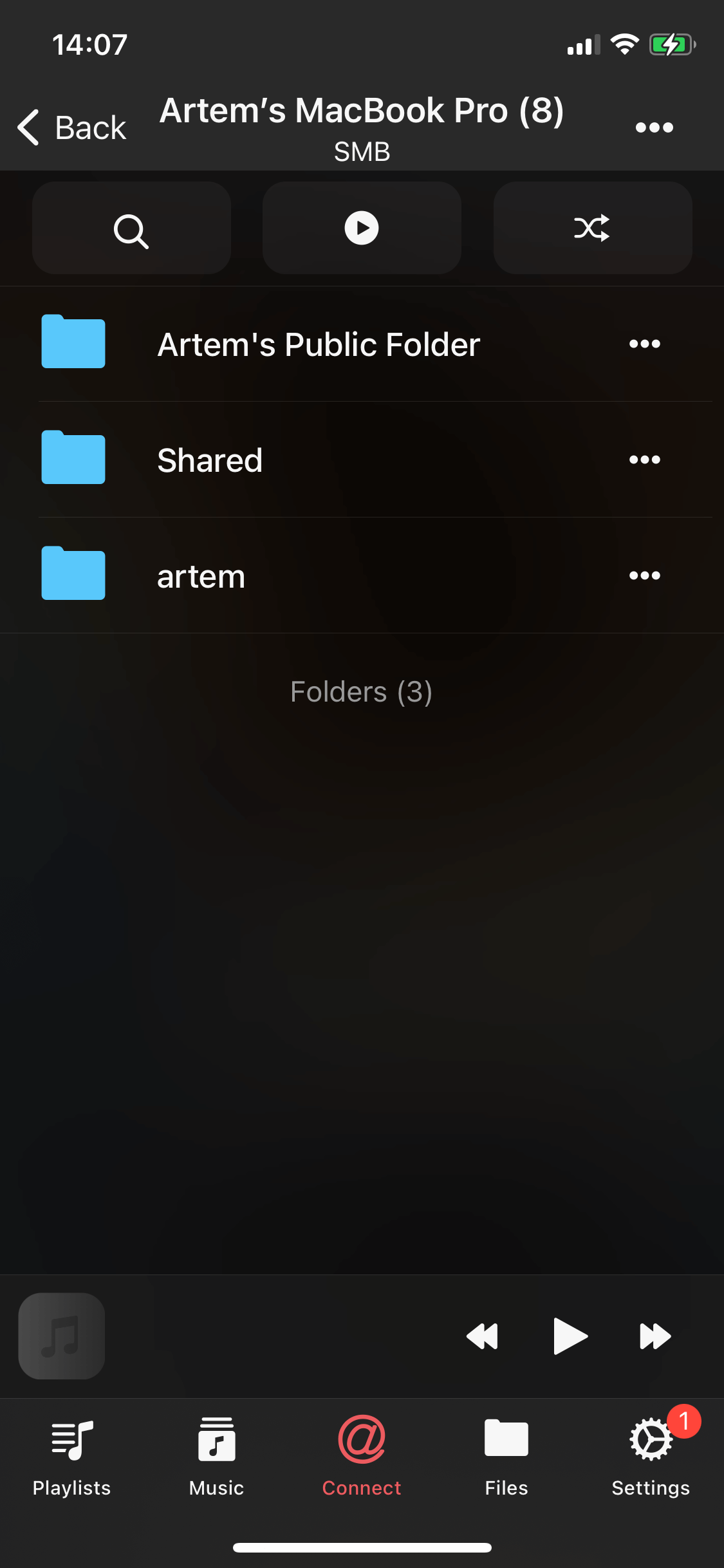Shuffle all songs on the server
The width and height of the screenshot is (724, 1568).
[x=591, y=228]
